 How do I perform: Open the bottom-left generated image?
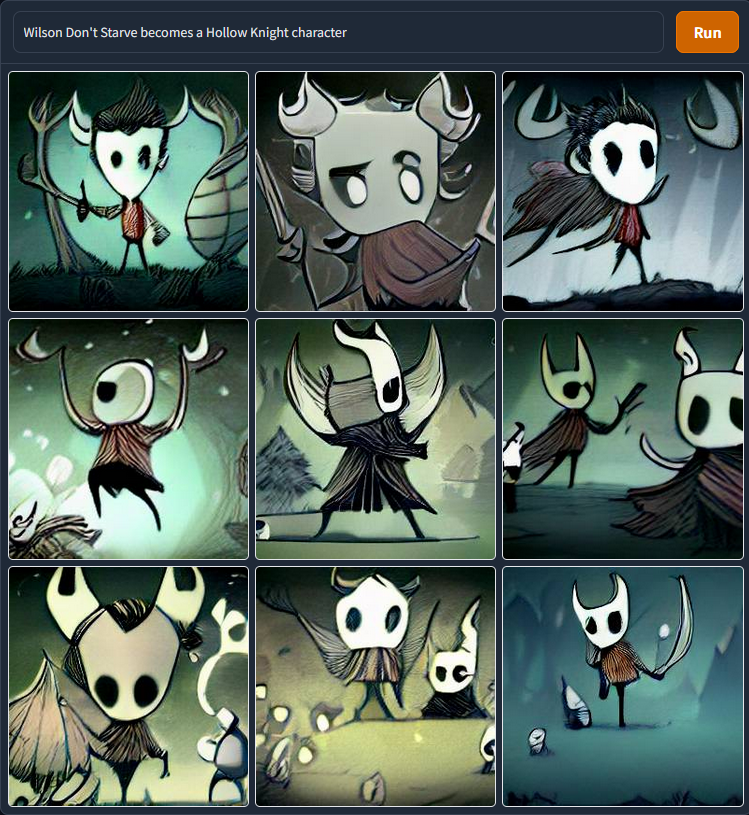point(129,686)
